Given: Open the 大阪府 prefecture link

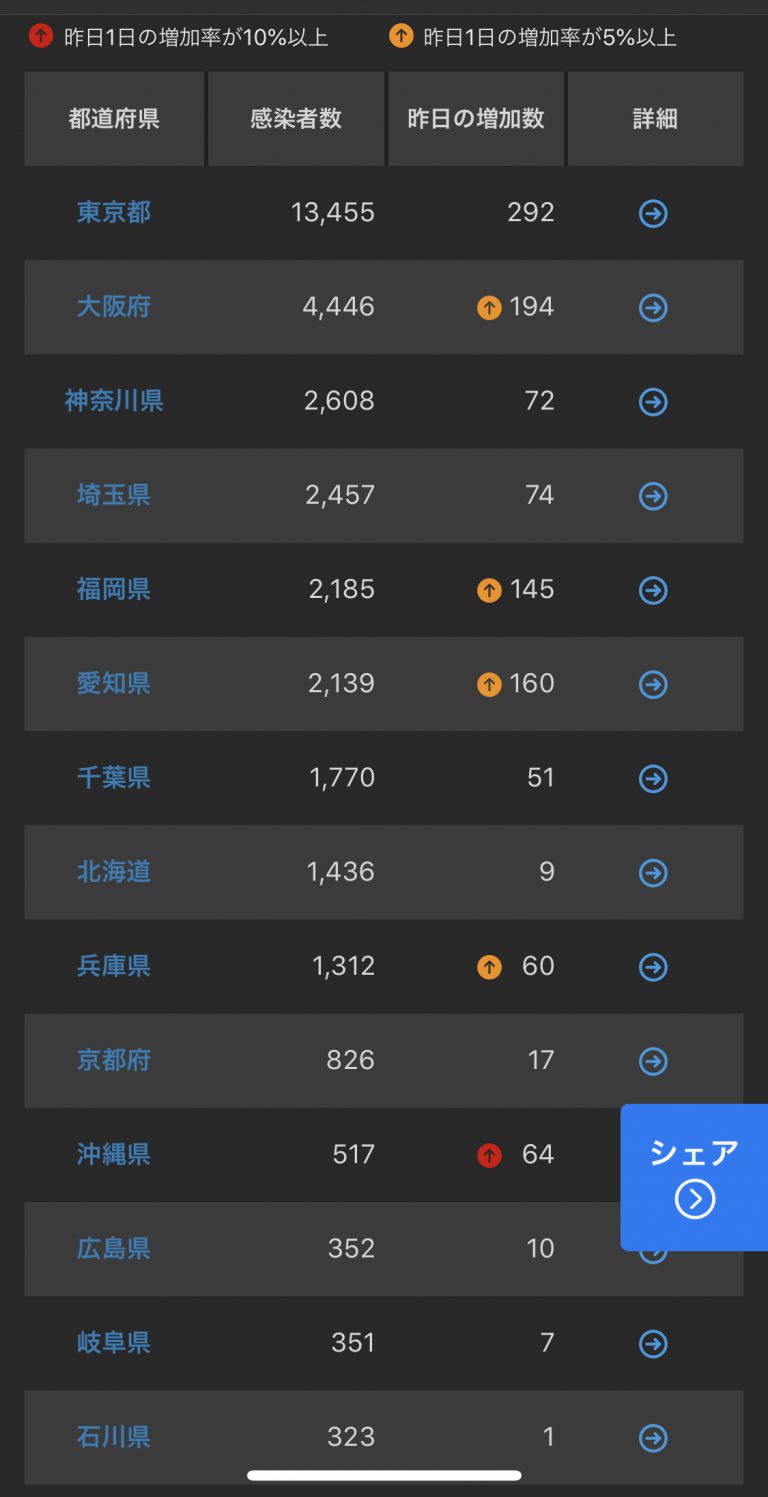Looking at the screenshot, I should (x=114, y=306).
